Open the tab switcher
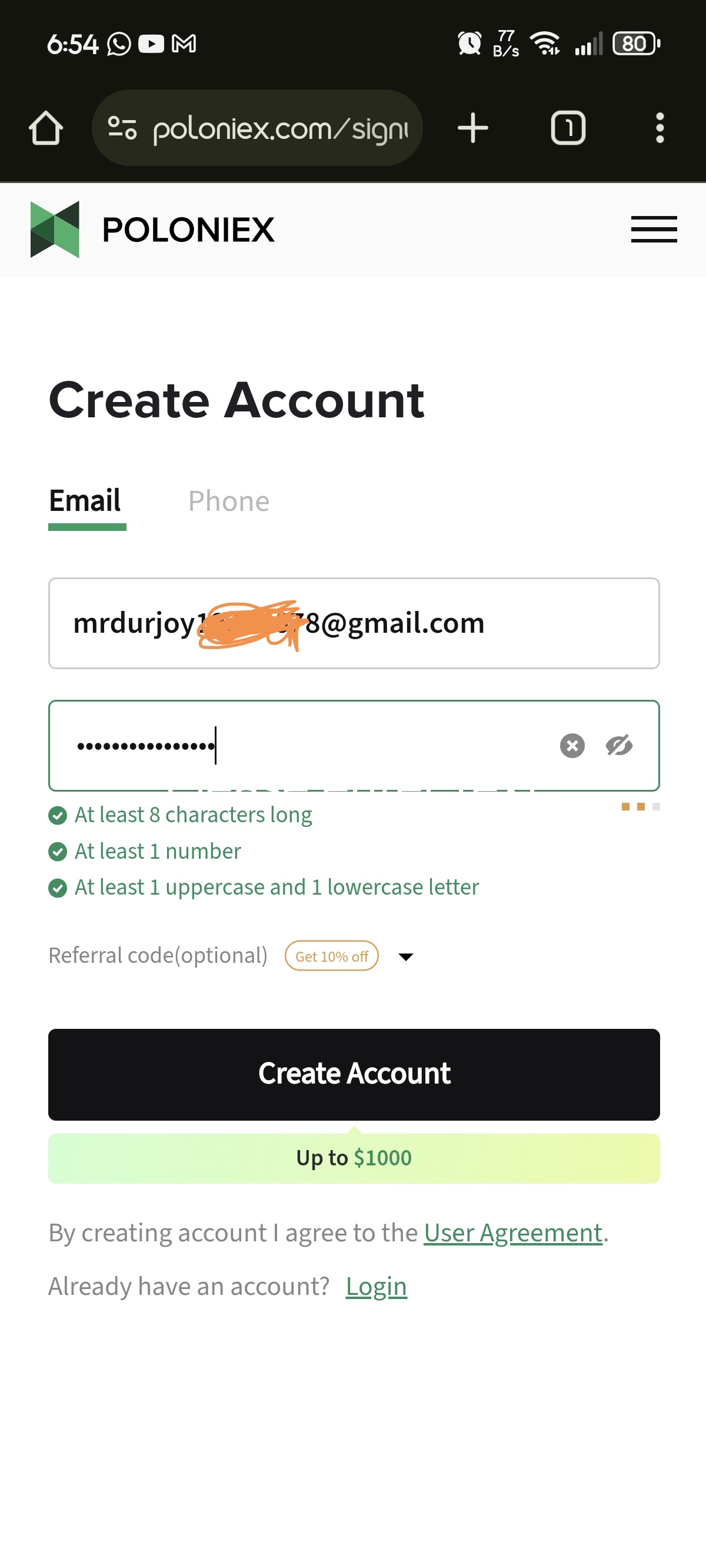 point(568,128)
